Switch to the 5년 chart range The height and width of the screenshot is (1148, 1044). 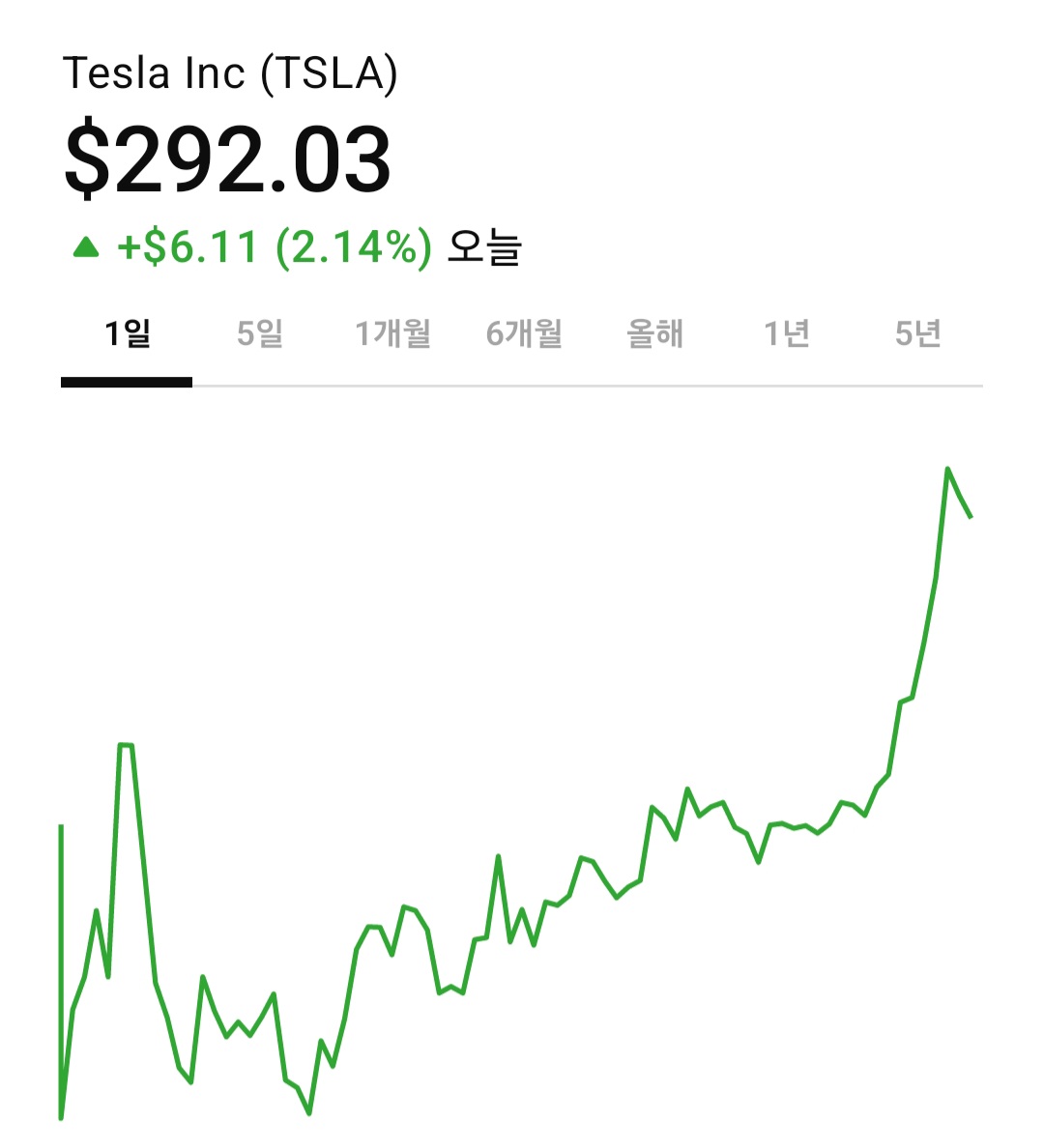917,334
